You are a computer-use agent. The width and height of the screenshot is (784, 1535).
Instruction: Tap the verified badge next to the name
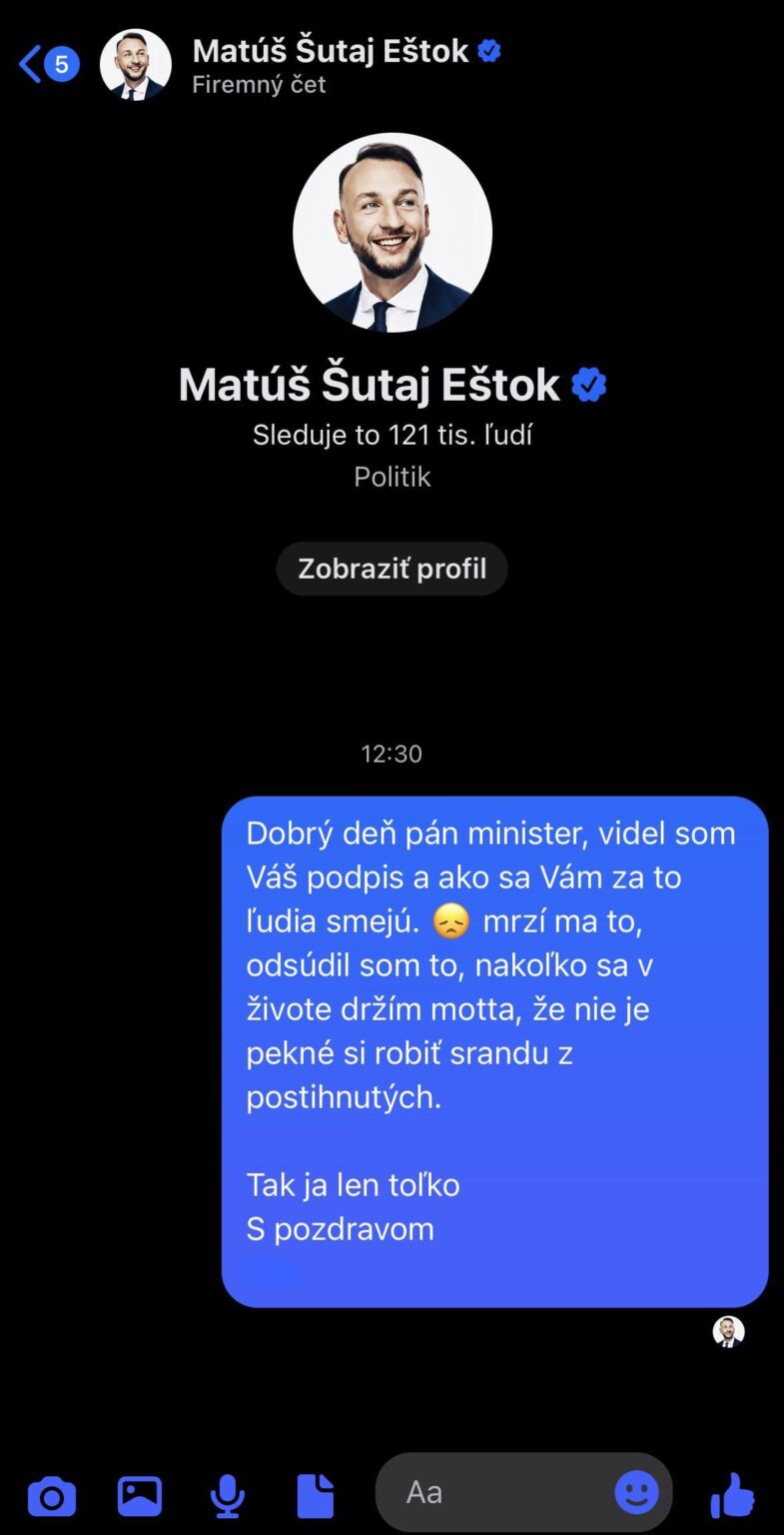(488, 47)
